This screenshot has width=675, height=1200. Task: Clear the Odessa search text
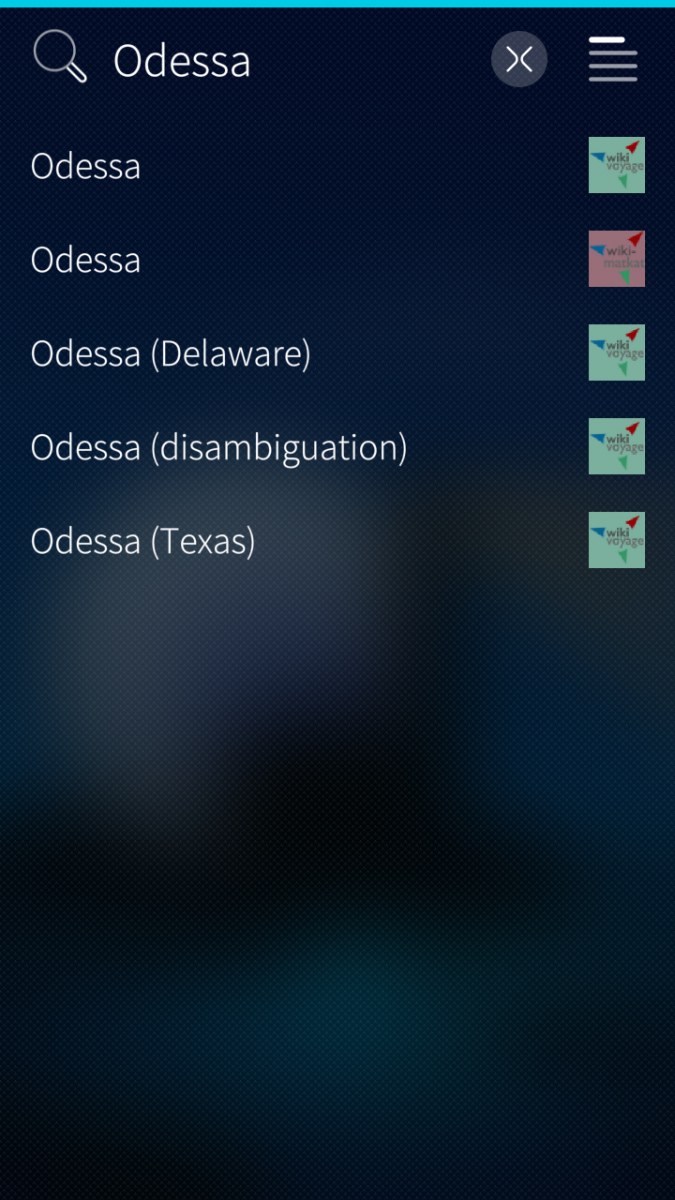click(519, 60)
